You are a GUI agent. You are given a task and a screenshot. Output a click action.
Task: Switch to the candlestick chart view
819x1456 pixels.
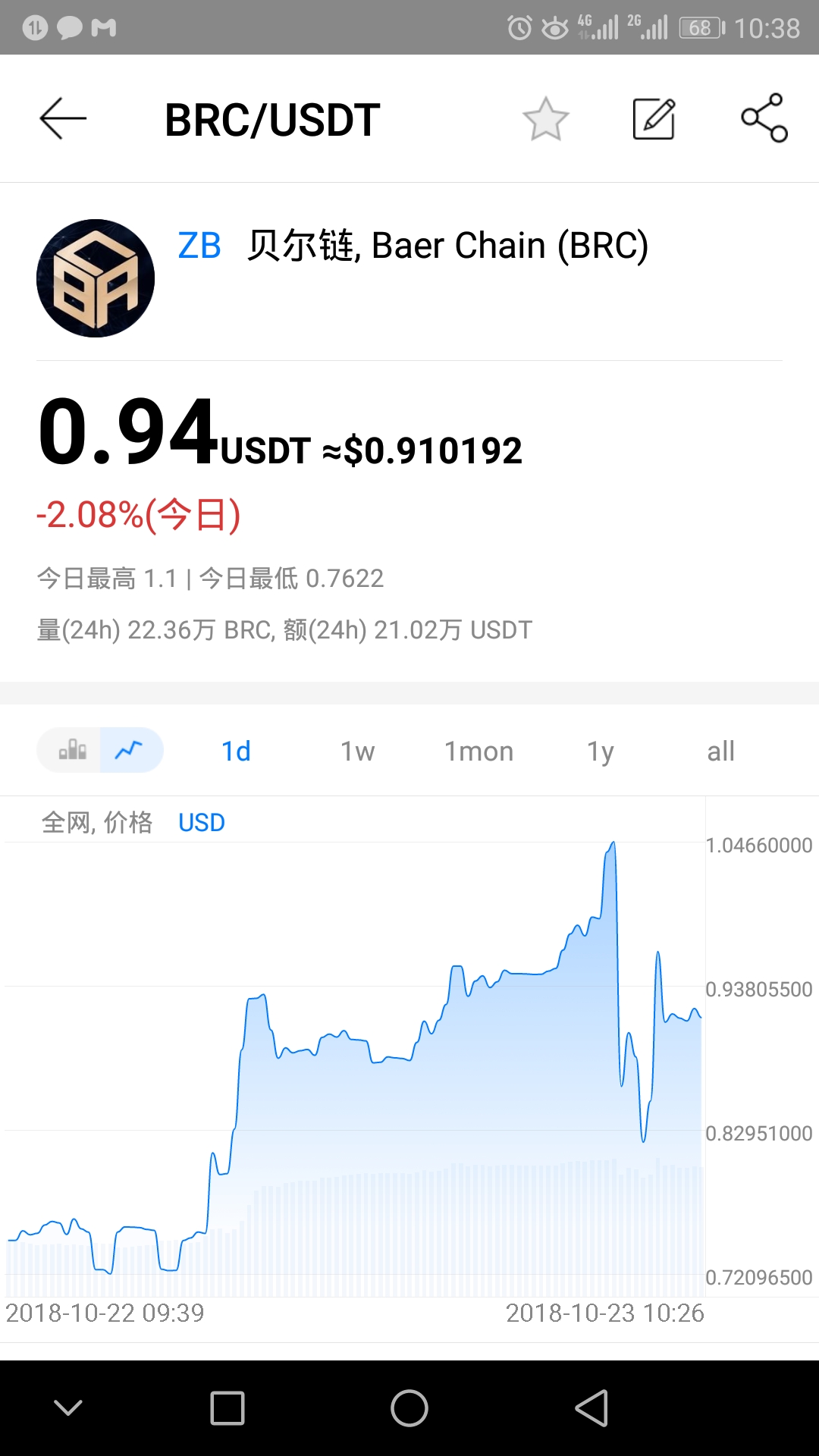click(72, 750)
